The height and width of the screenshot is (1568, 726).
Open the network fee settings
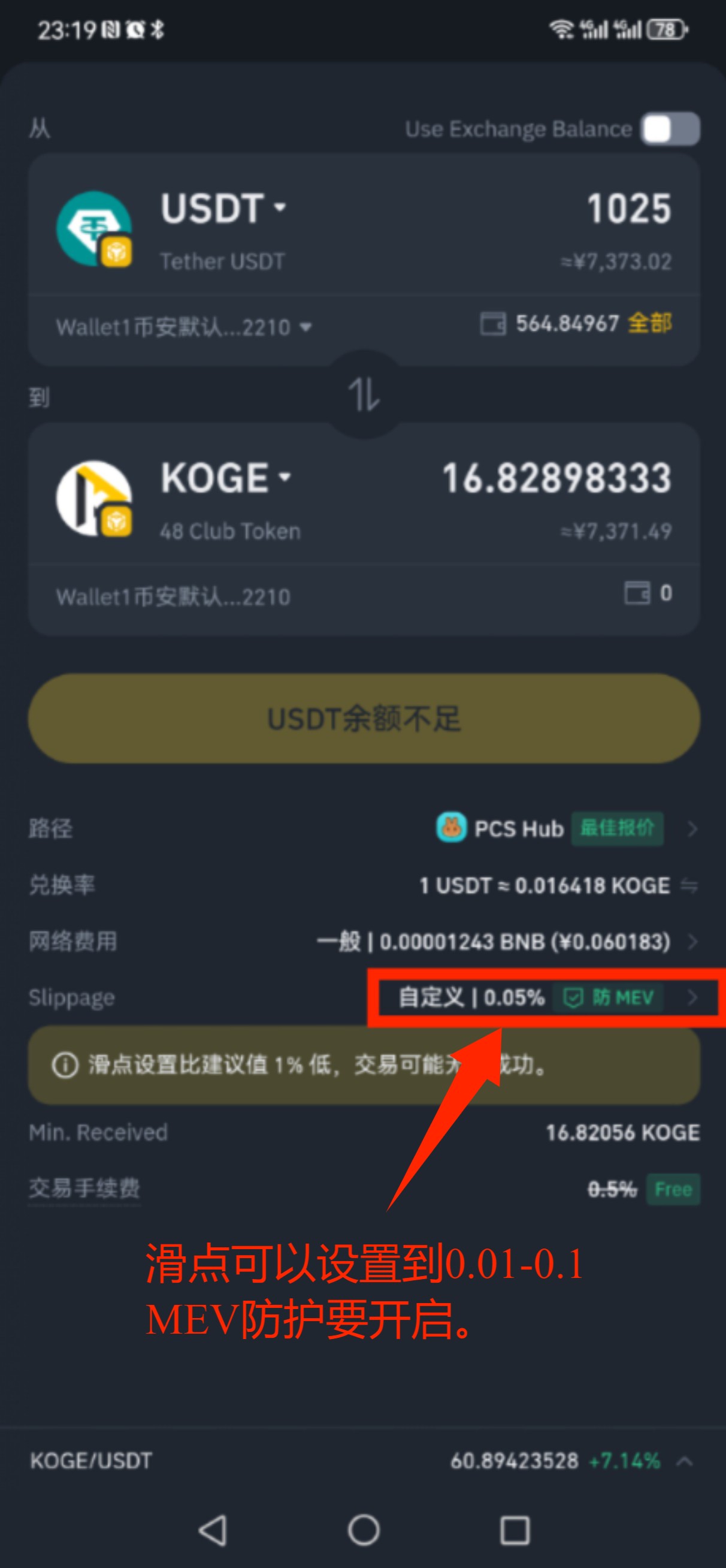(x=691, y=942)
